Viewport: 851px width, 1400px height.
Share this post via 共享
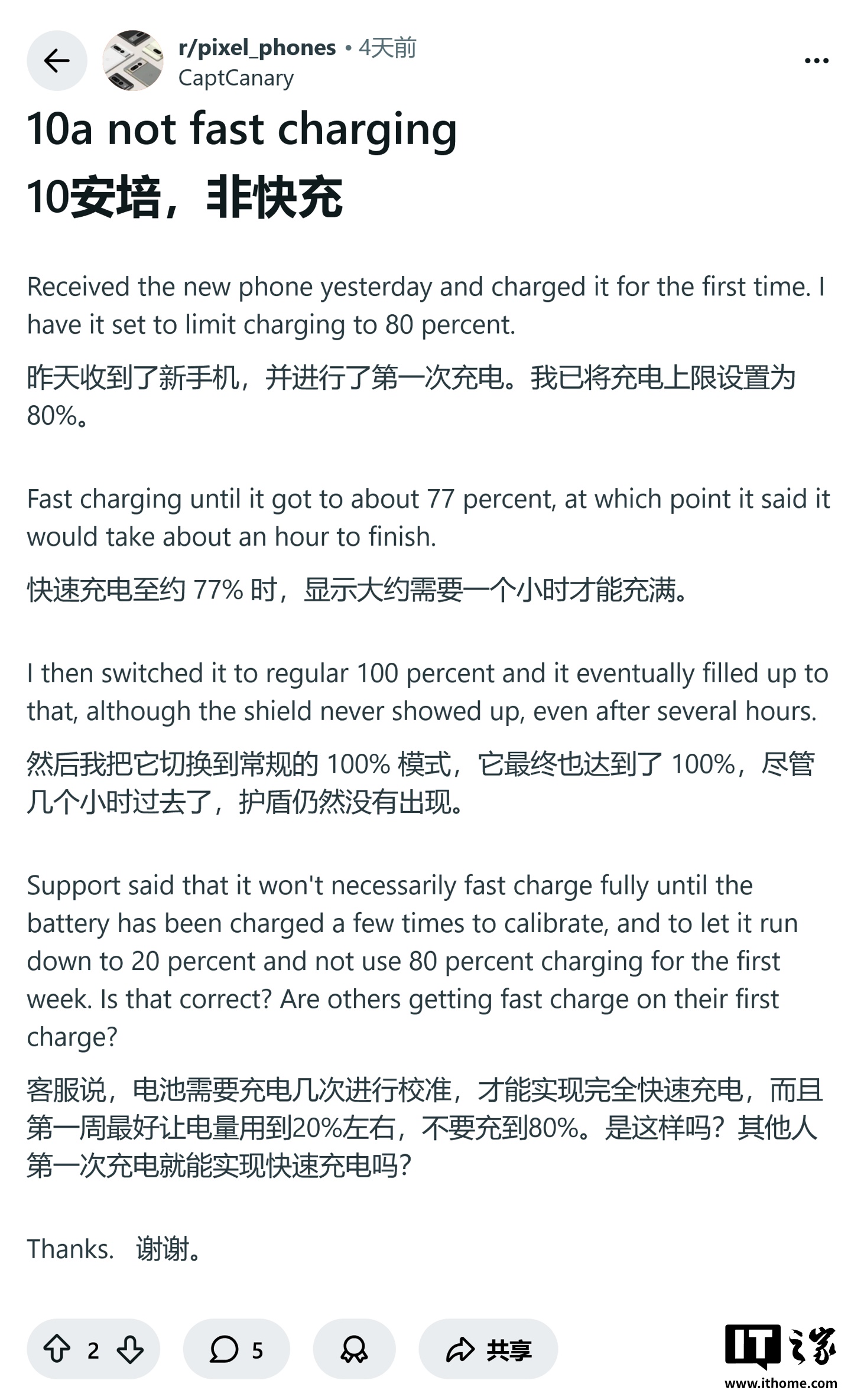pyautogui.click(x=488, y=1350)
